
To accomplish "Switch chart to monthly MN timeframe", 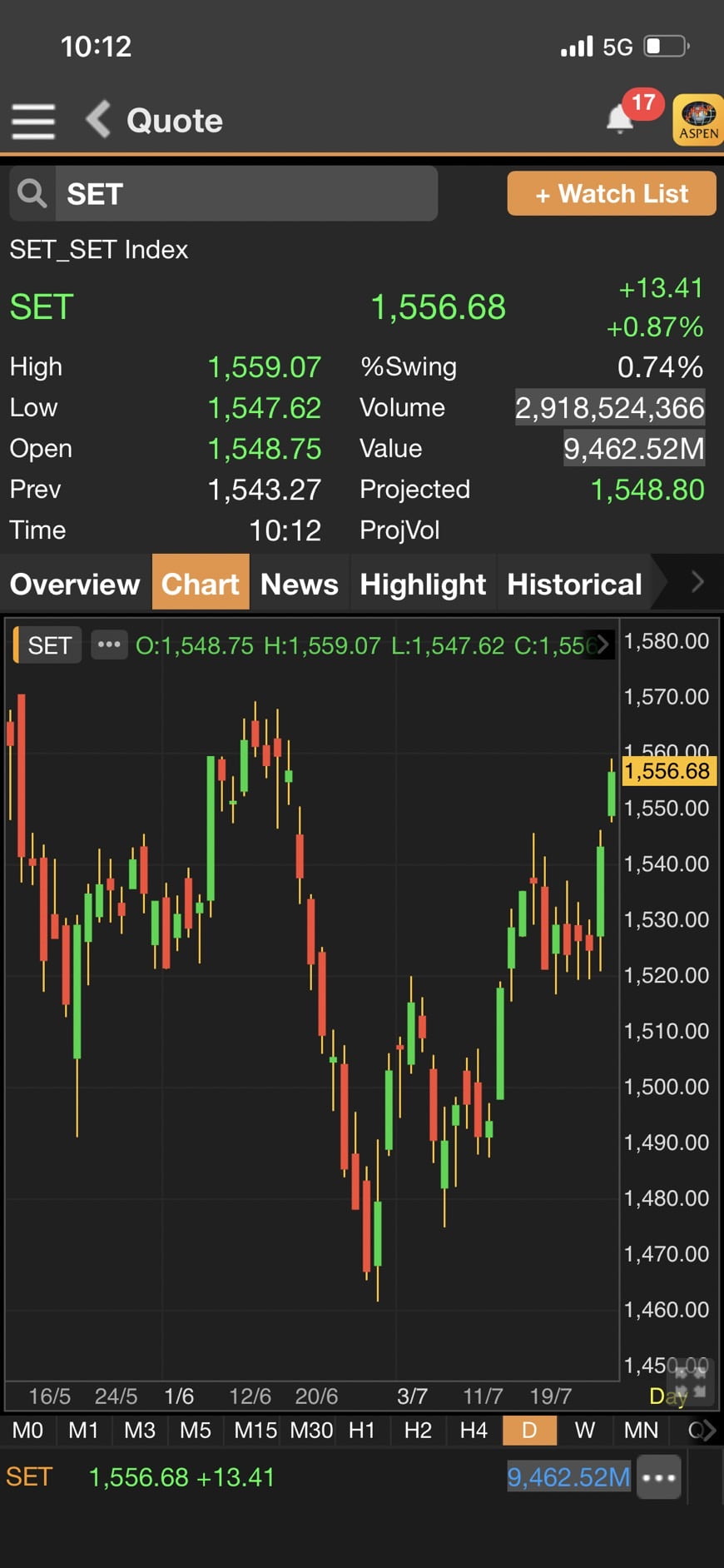I will coord(641,1430).
